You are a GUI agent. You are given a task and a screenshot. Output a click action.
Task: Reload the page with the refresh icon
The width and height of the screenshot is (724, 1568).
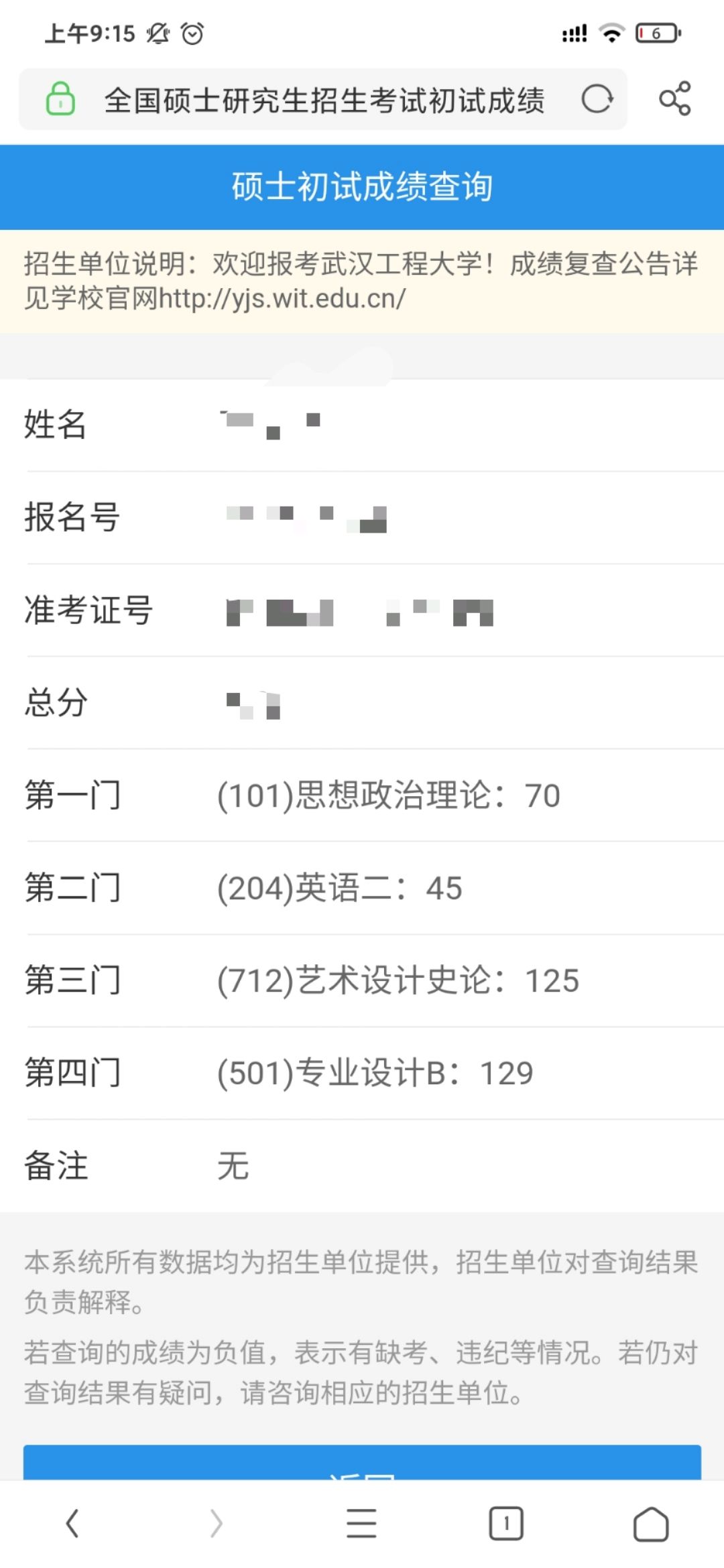pos(597,100)
